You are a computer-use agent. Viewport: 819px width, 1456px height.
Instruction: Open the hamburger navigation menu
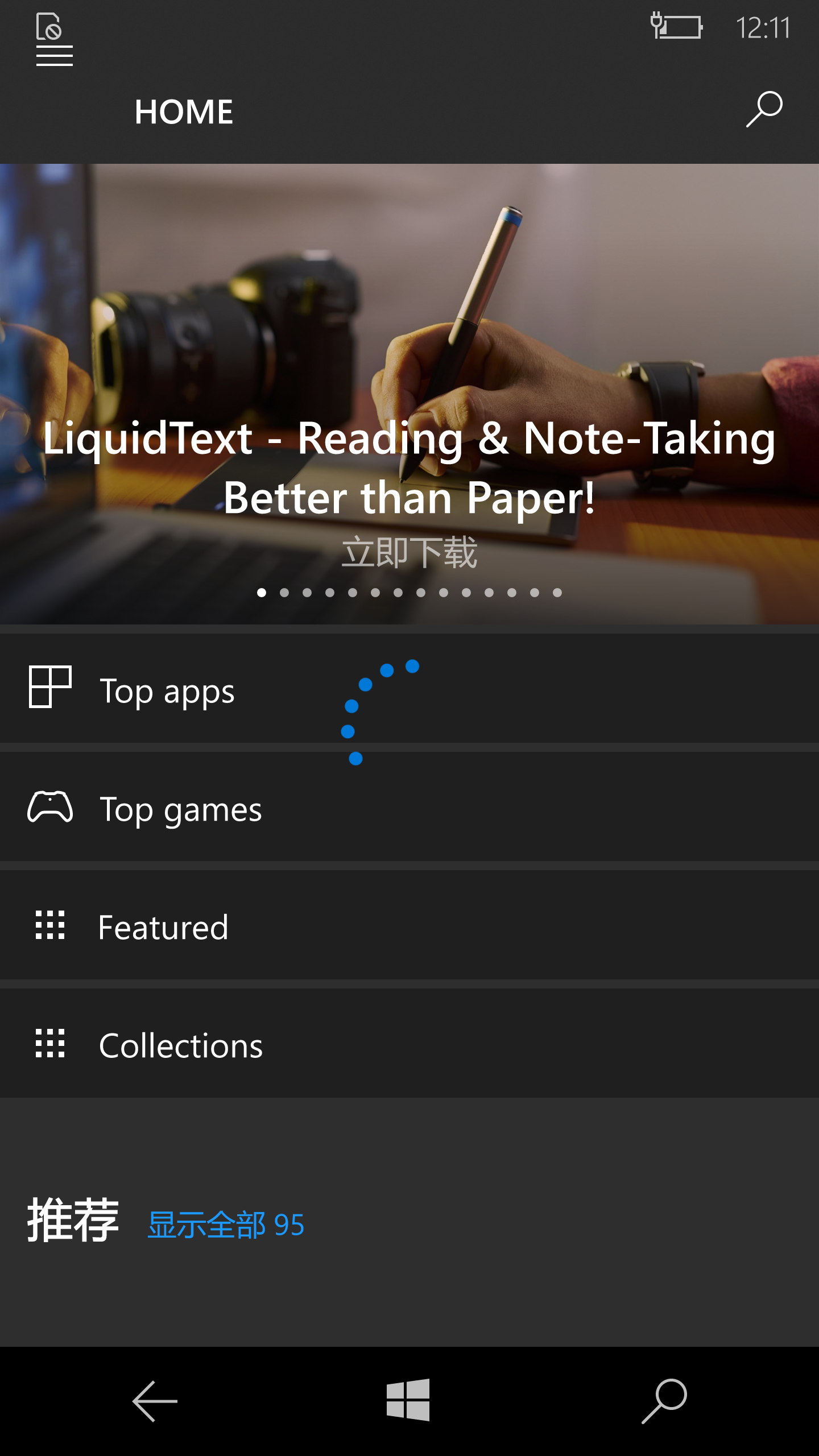point(55,56)
